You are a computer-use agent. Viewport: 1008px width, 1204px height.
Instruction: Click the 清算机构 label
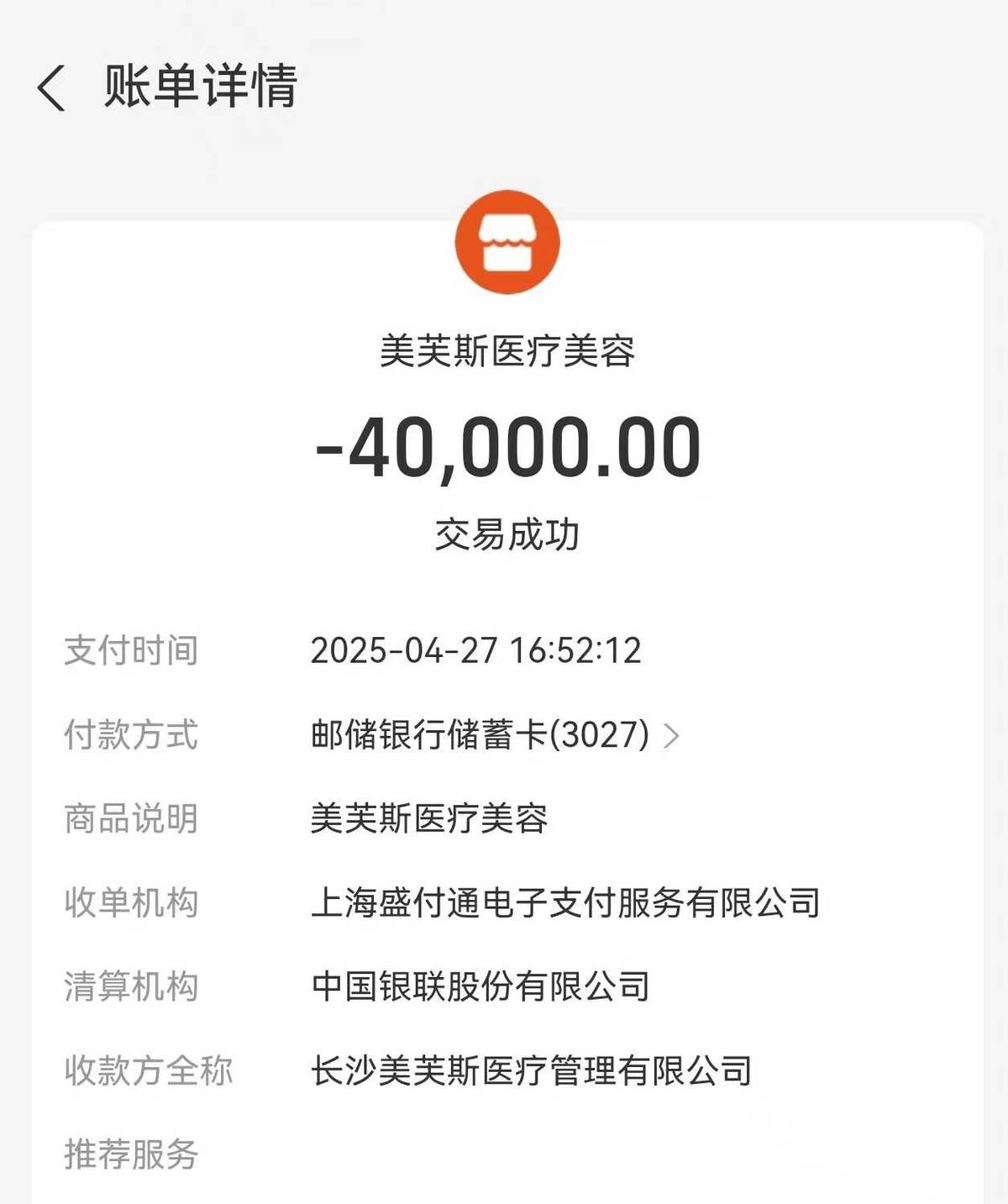point(132,986)
